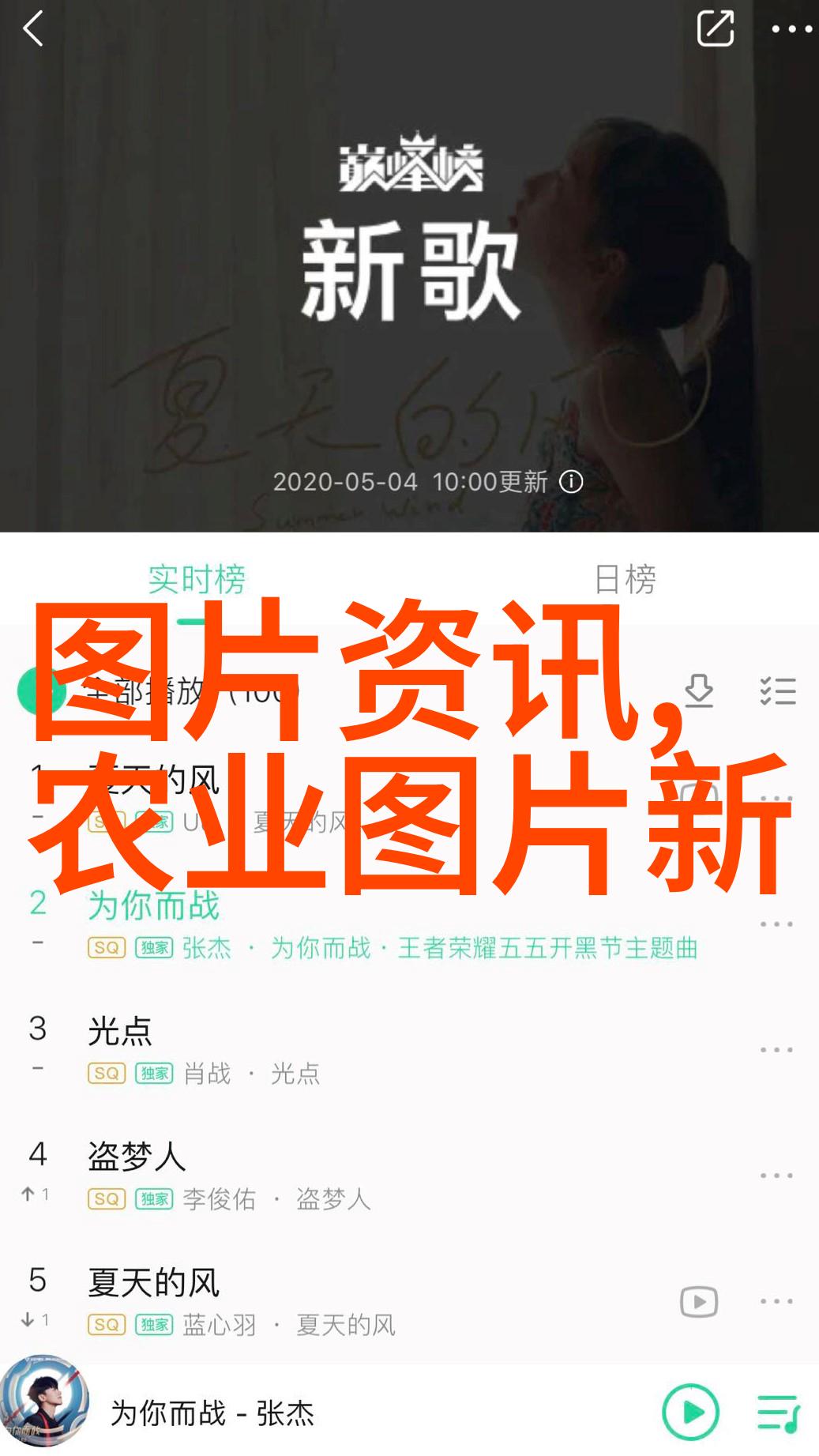Screen dimensions: 819x1456
Task: Open more options for 盗梦人
Action: click(x=776, y=1176)
